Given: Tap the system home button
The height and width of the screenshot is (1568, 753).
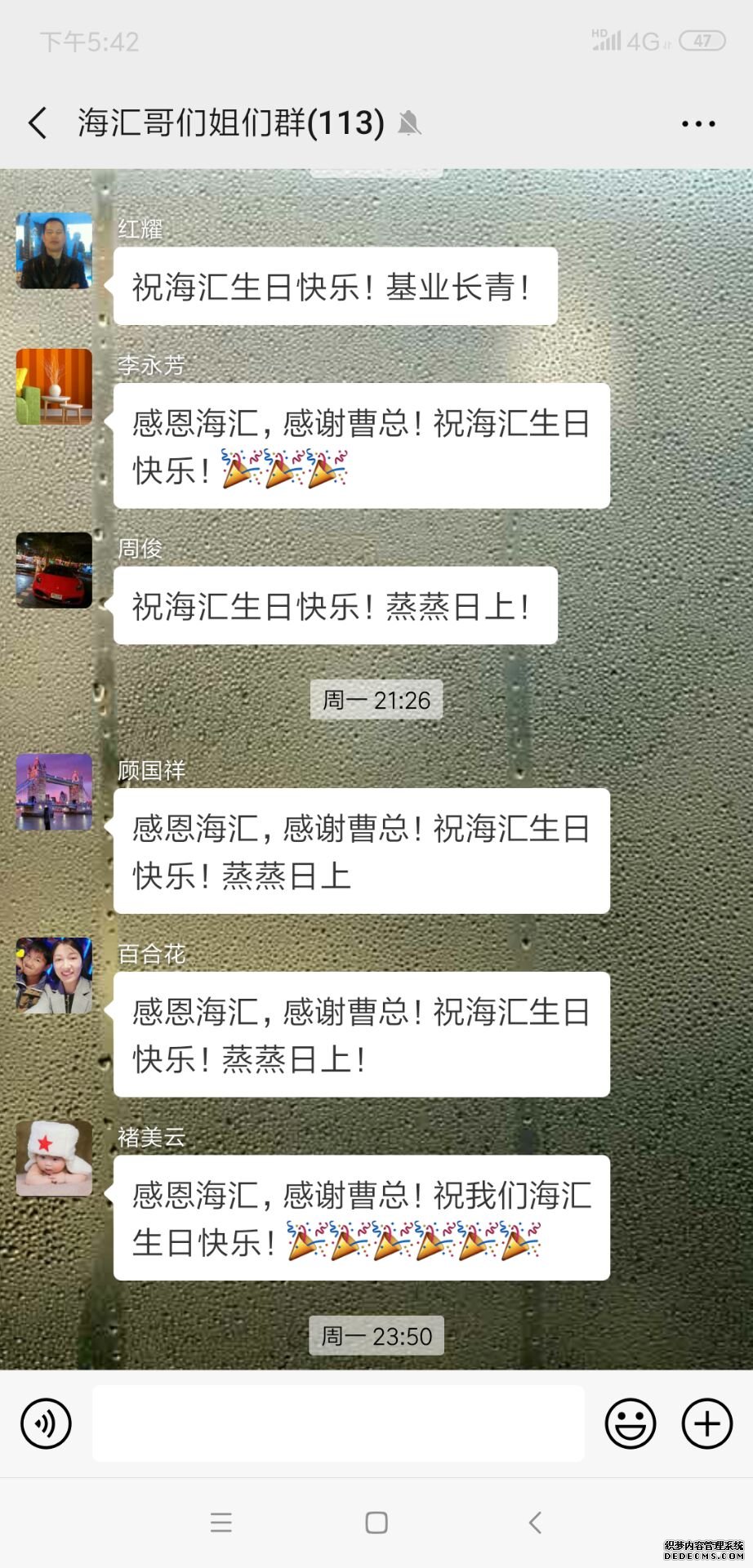Looking at the screenshot, I should coord(376,1522).
